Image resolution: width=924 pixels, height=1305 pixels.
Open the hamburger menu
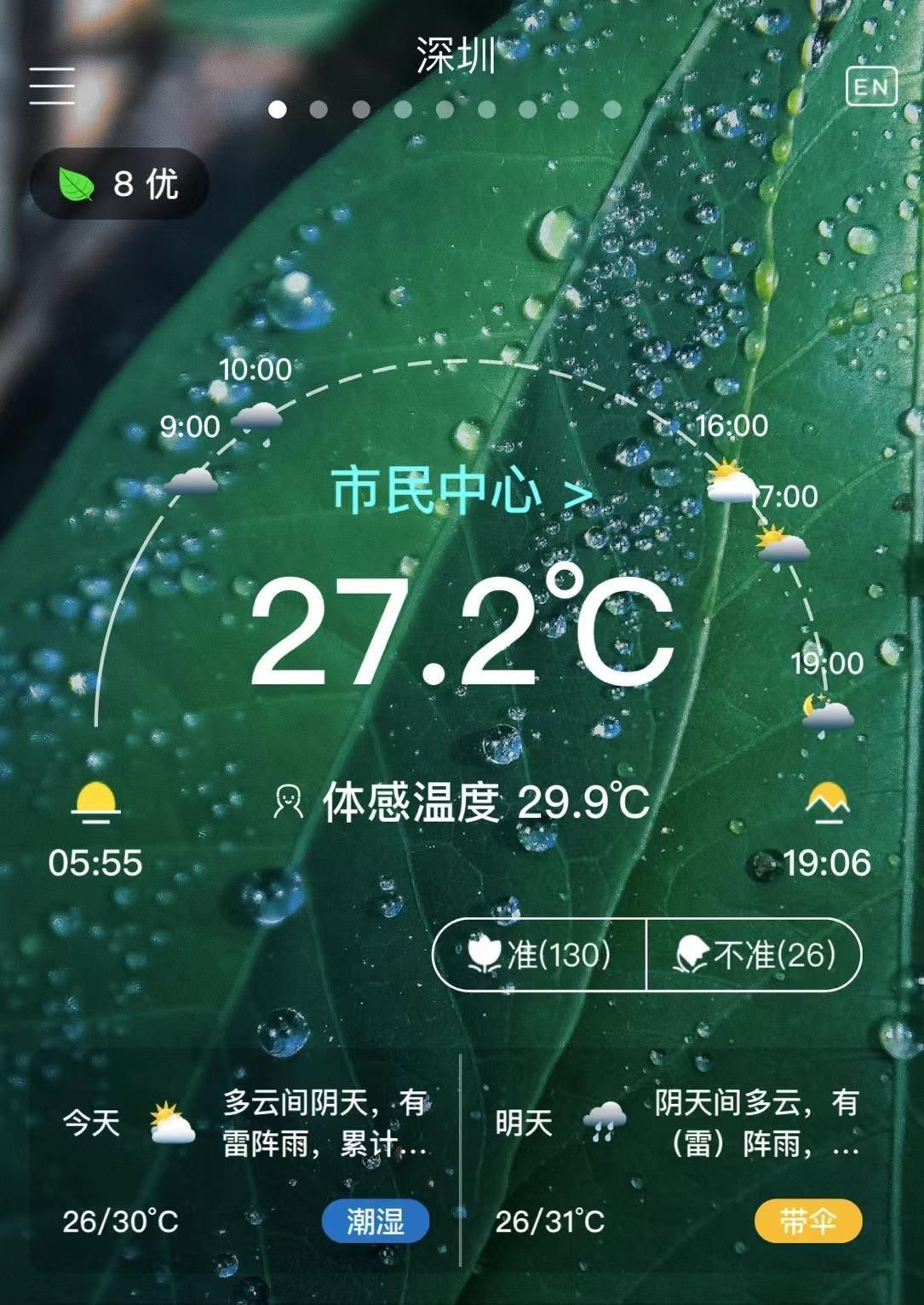coord(52,87)
